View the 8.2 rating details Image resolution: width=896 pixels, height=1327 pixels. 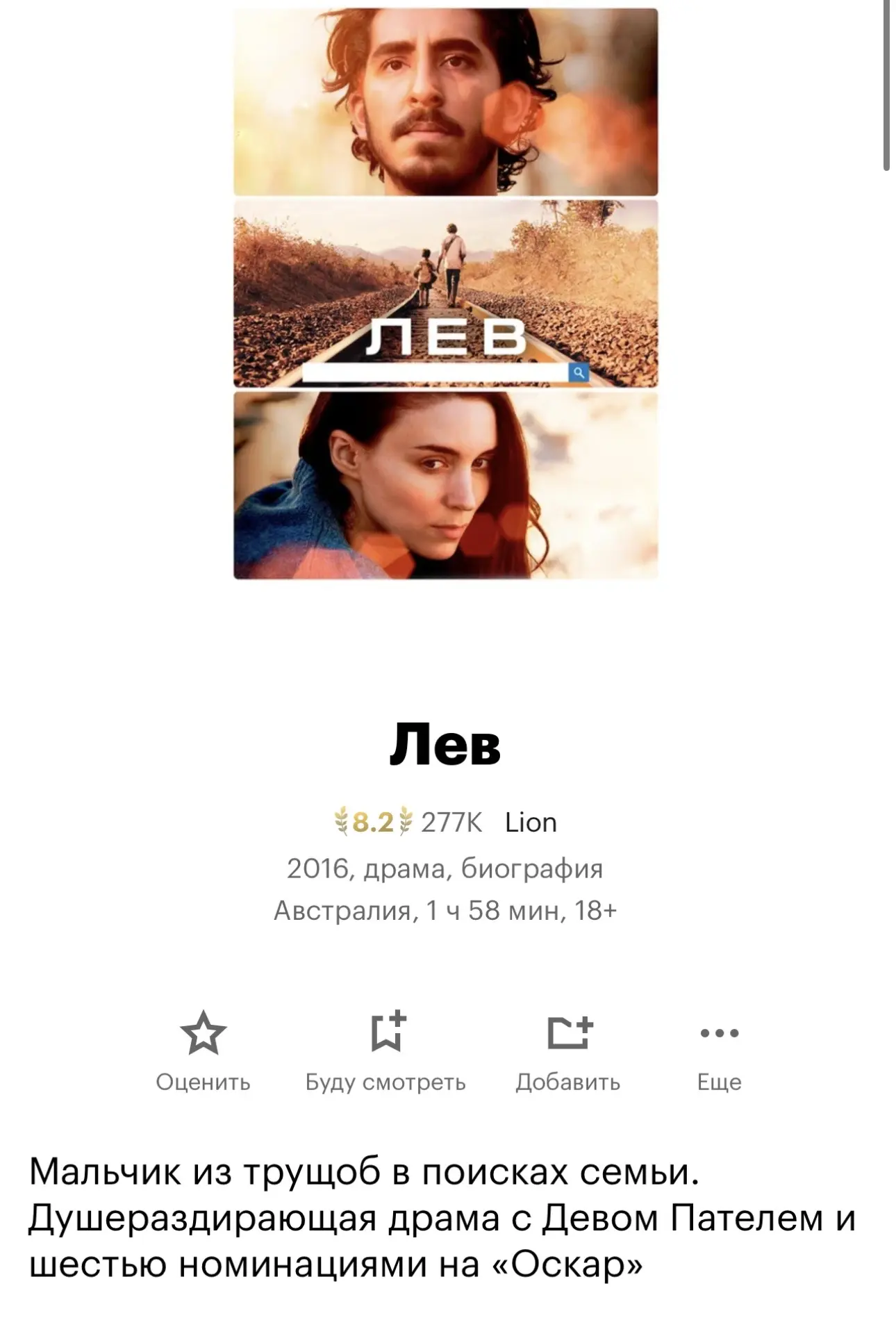tap(373, 822)
